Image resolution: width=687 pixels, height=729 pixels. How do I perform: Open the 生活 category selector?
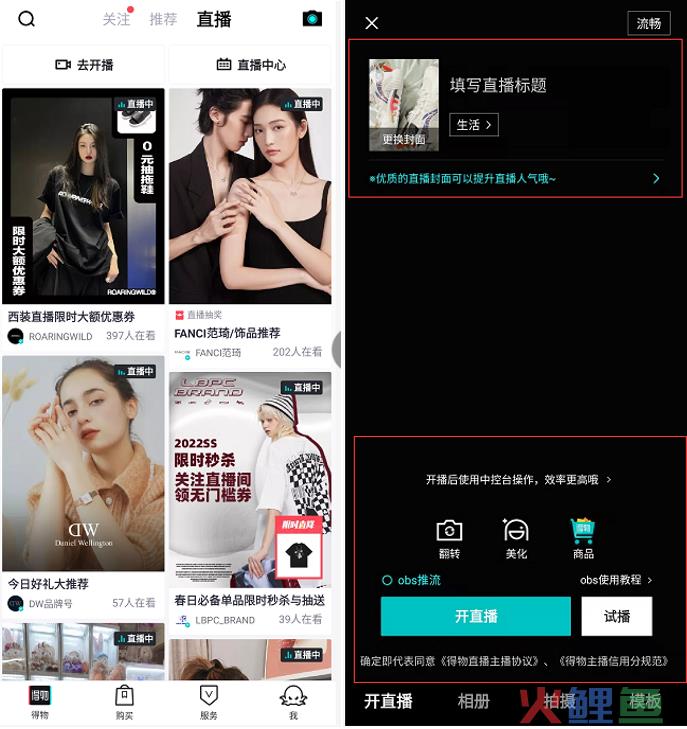[474, 125]
